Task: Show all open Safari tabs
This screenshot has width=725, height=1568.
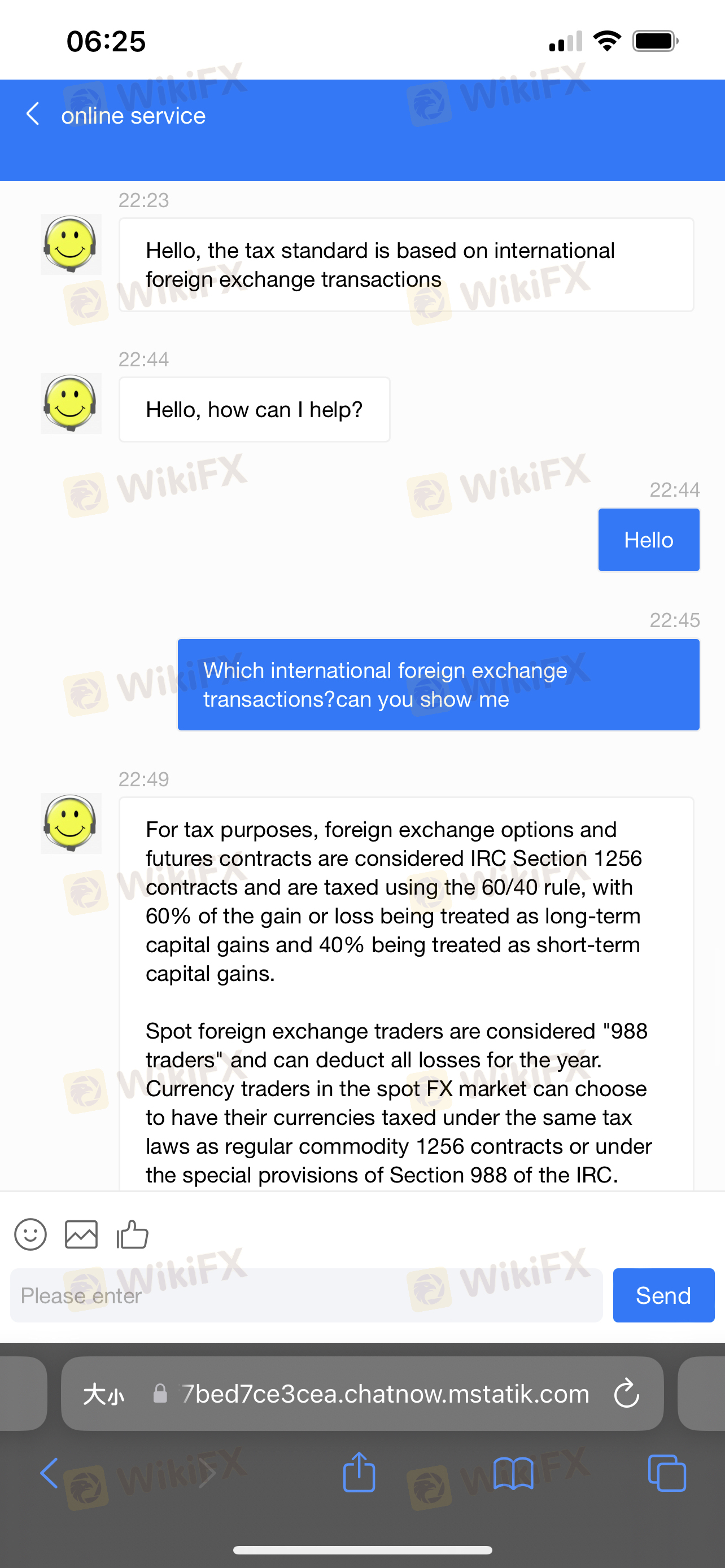Action: [667, 1473]
